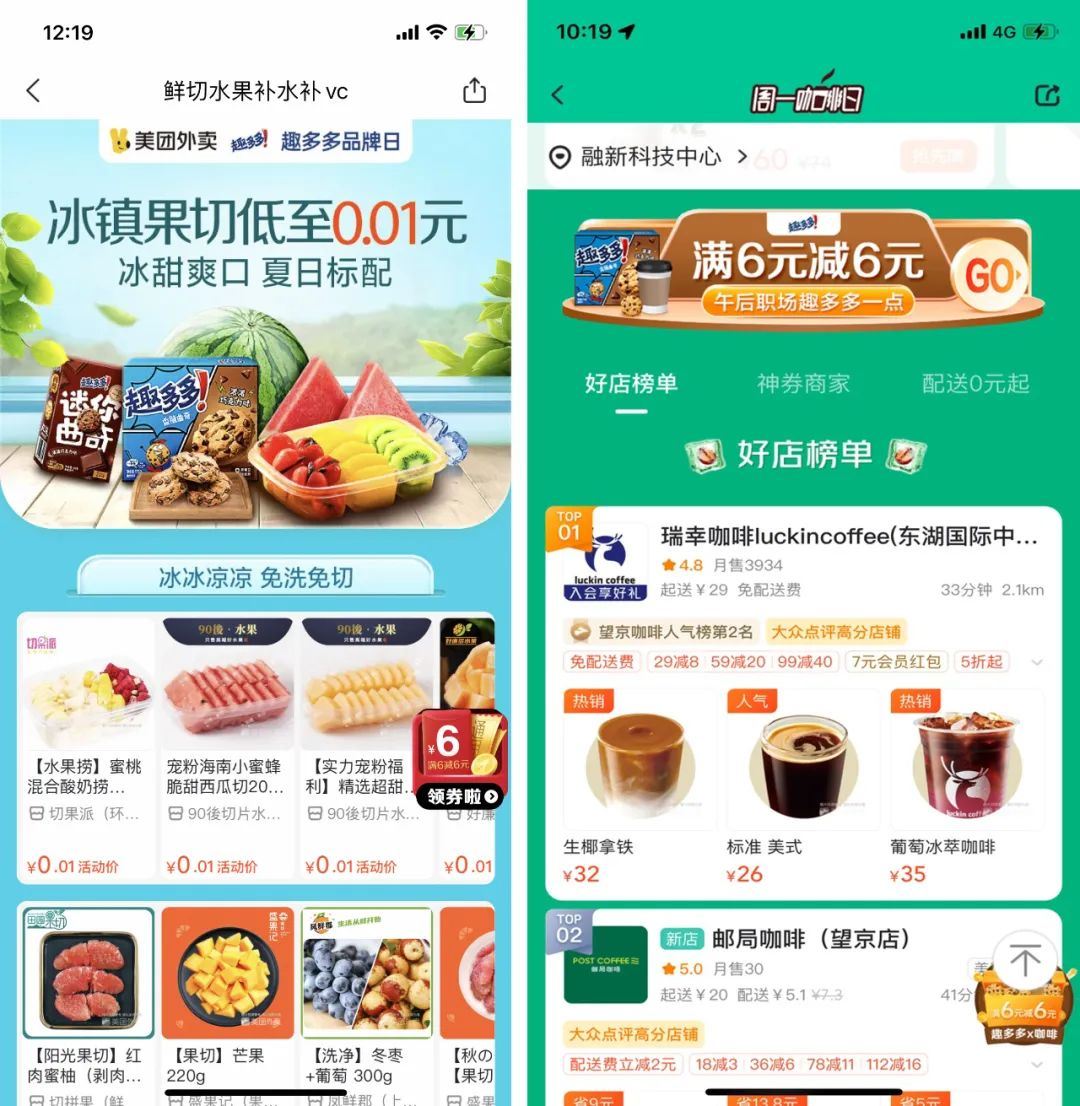Tap GO on the 满6元减6元 banner
Viewport: 1080px width, 1106px height.
coord(988,276)
